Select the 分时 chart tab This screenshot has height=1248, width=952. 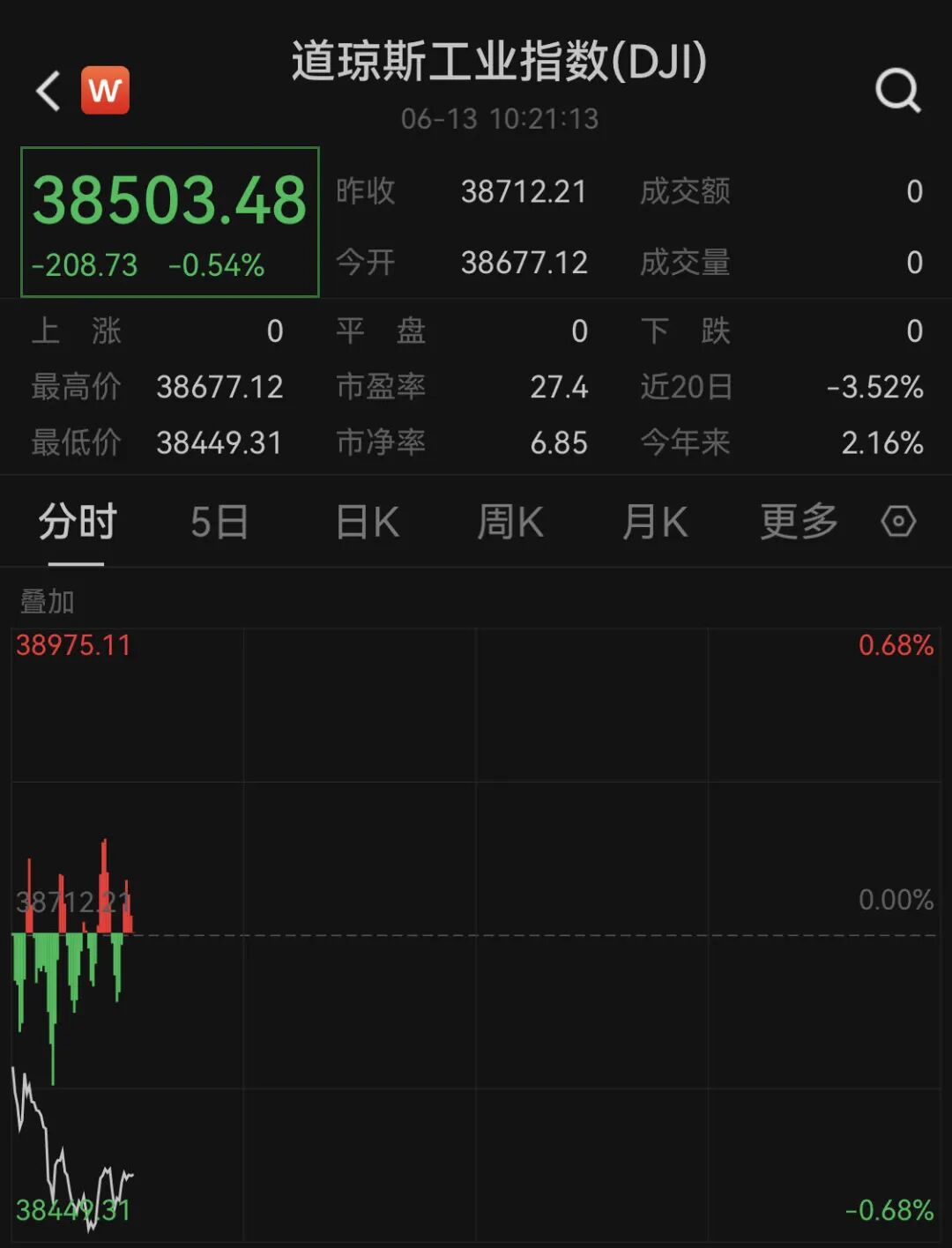coord(78,522)
